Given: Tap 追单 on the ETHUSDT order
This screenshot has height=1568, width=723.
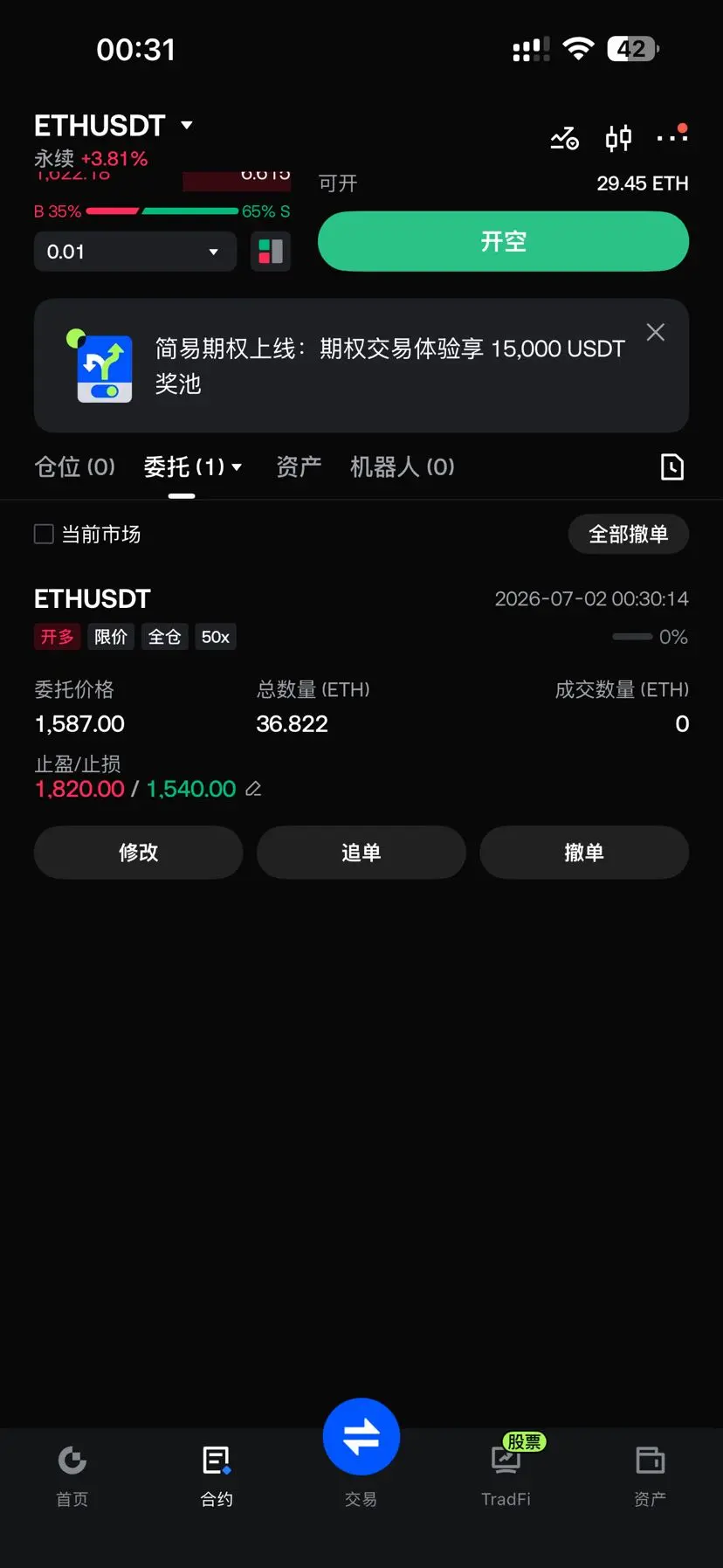Looking at the screenshot, I should pyautogui.click(x=361, y=853).
